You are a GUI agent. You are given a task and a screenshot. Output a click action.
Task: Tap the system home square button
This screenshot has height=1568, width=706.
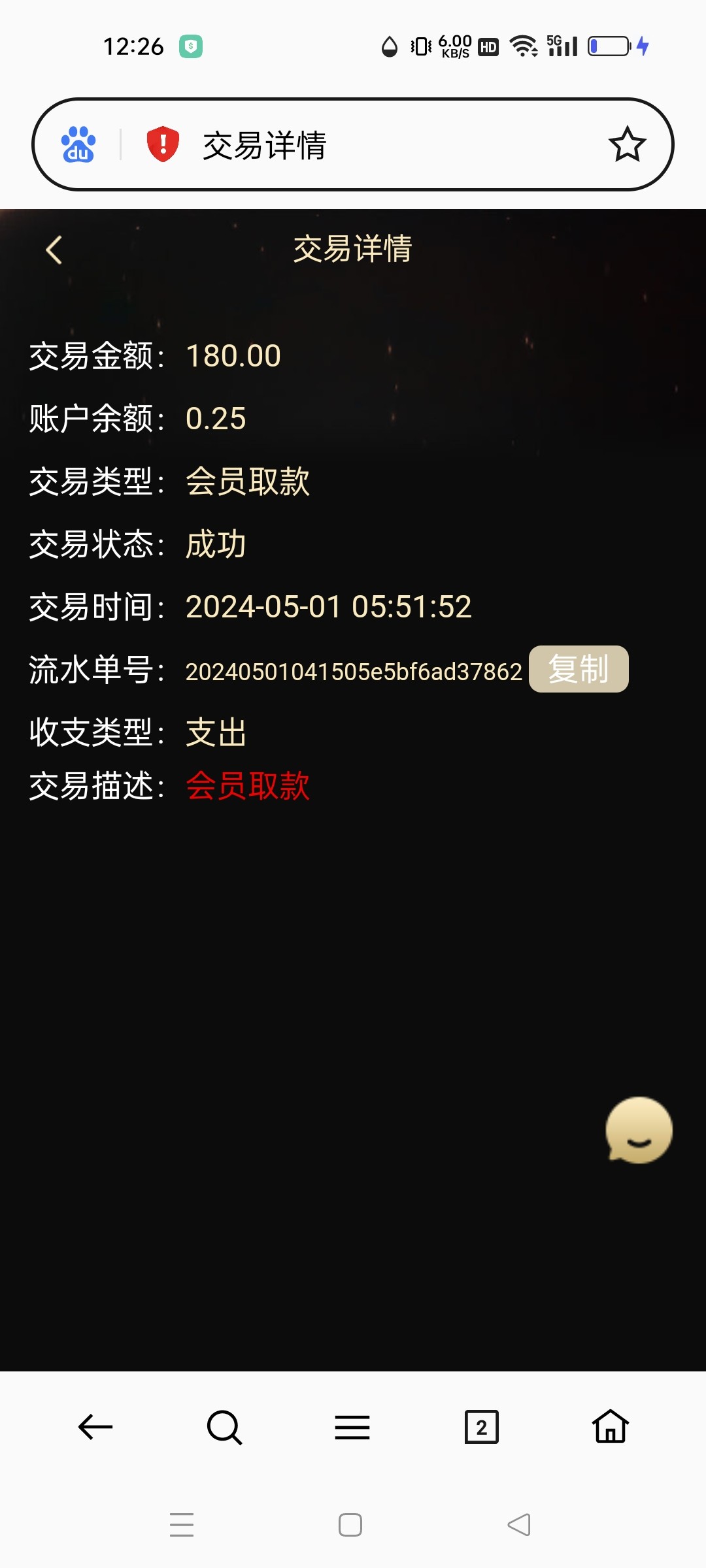click(350, 1525)
